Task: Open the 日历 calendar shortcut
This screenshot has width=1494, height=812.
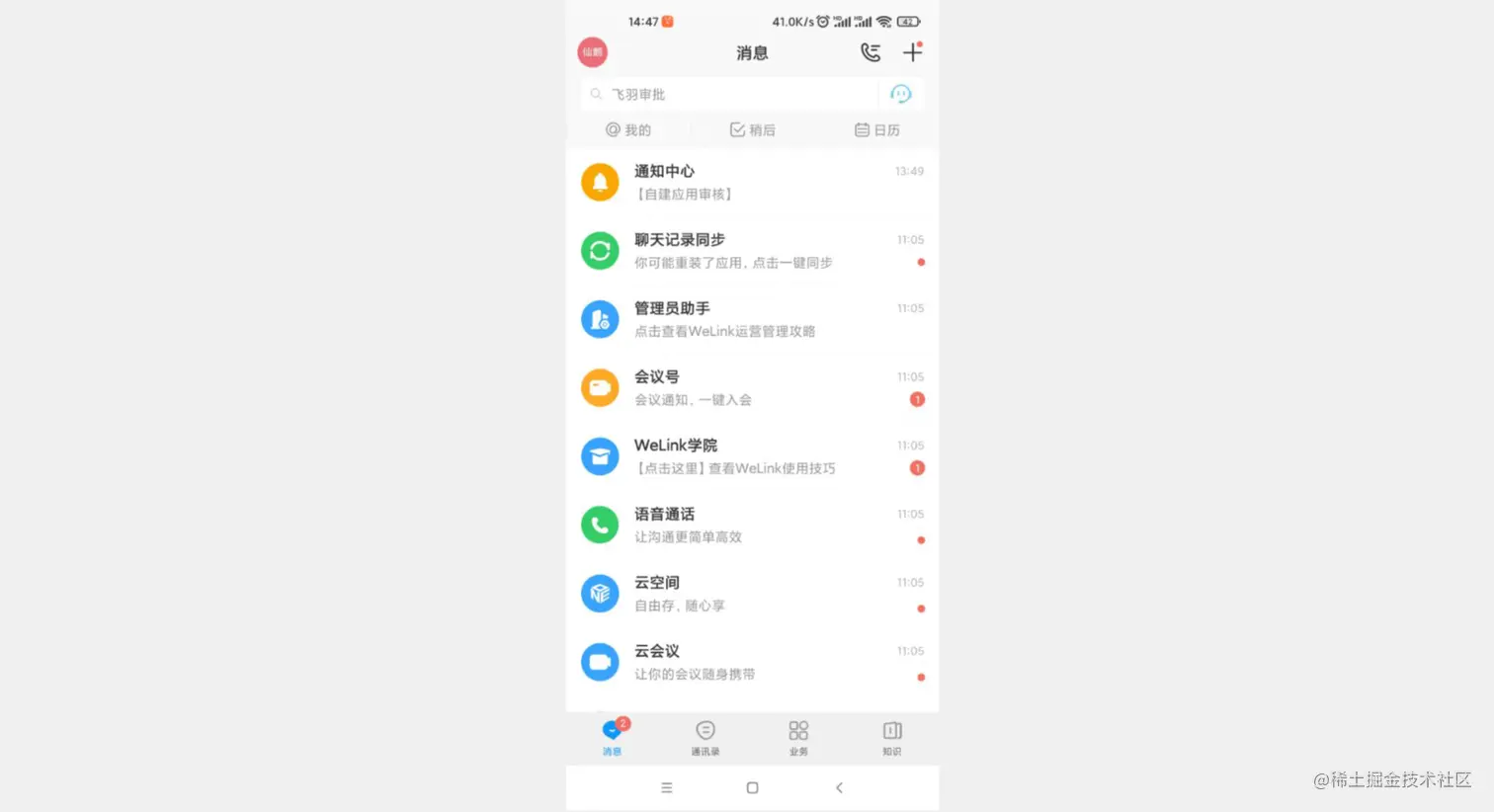Action: 877,129
